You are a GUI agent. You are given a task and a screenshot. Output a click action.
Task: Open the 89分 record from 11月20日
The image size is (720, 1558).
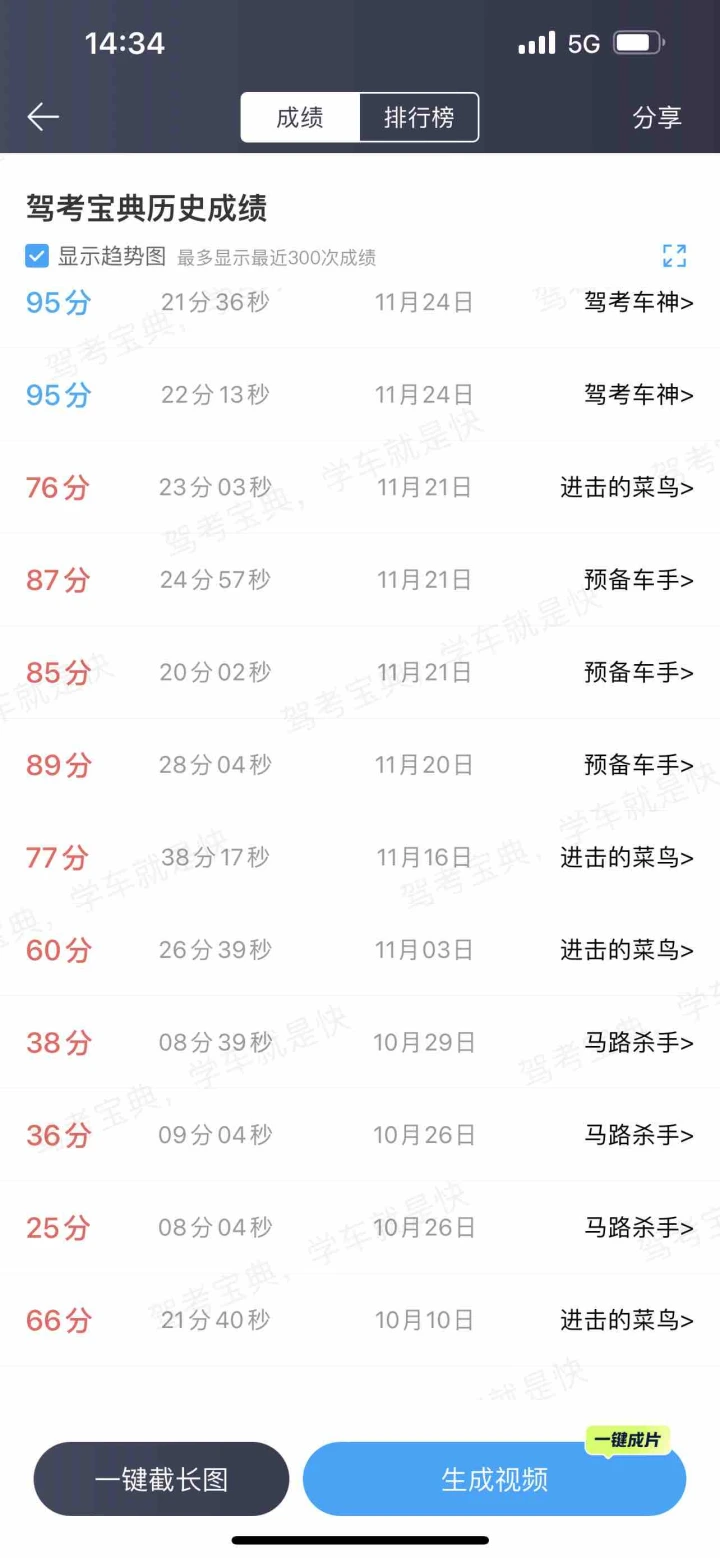coord(360,765)
